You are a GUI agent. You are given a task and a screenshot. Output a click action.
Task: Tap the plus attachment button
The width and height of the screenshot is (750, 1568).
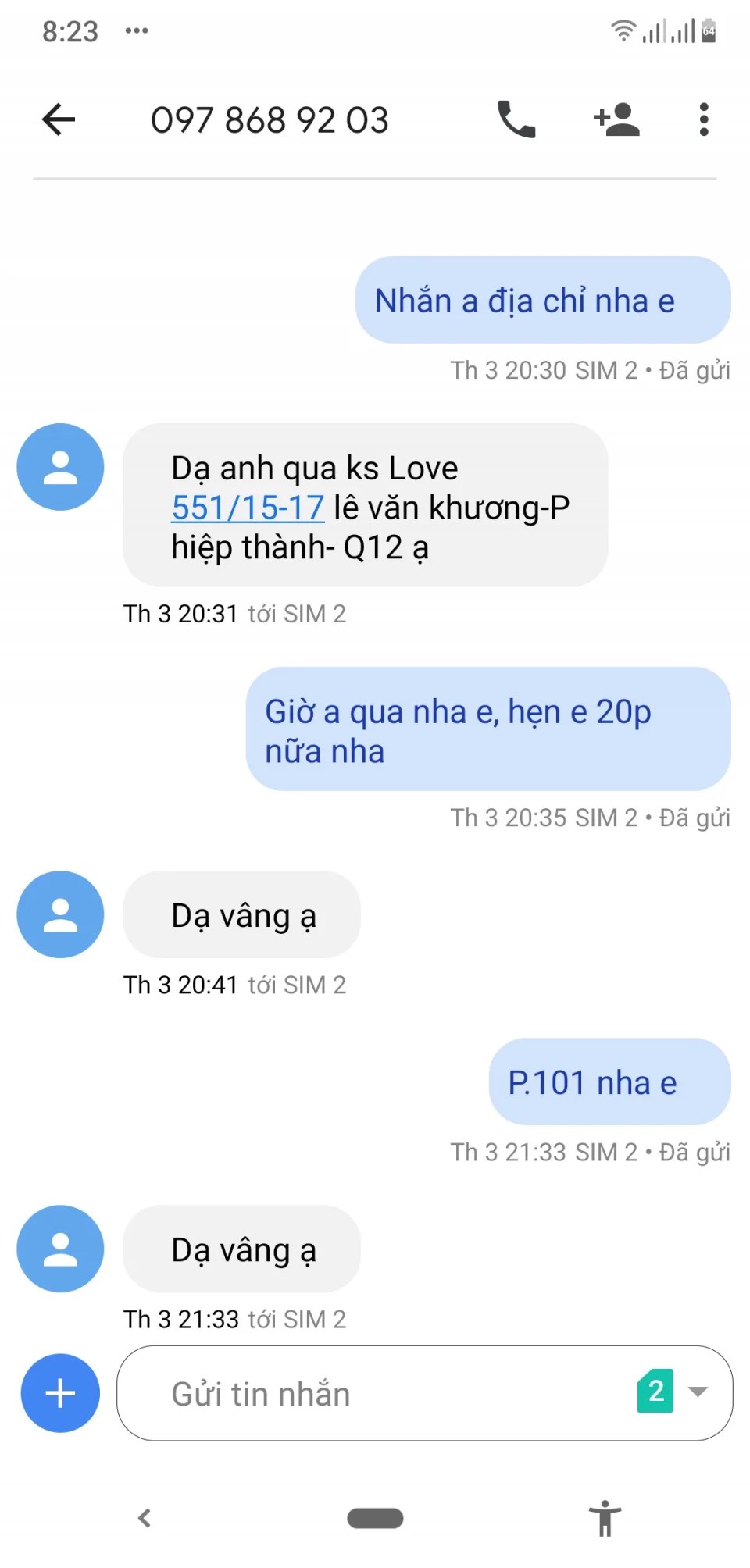click(x=60, y=1392)
